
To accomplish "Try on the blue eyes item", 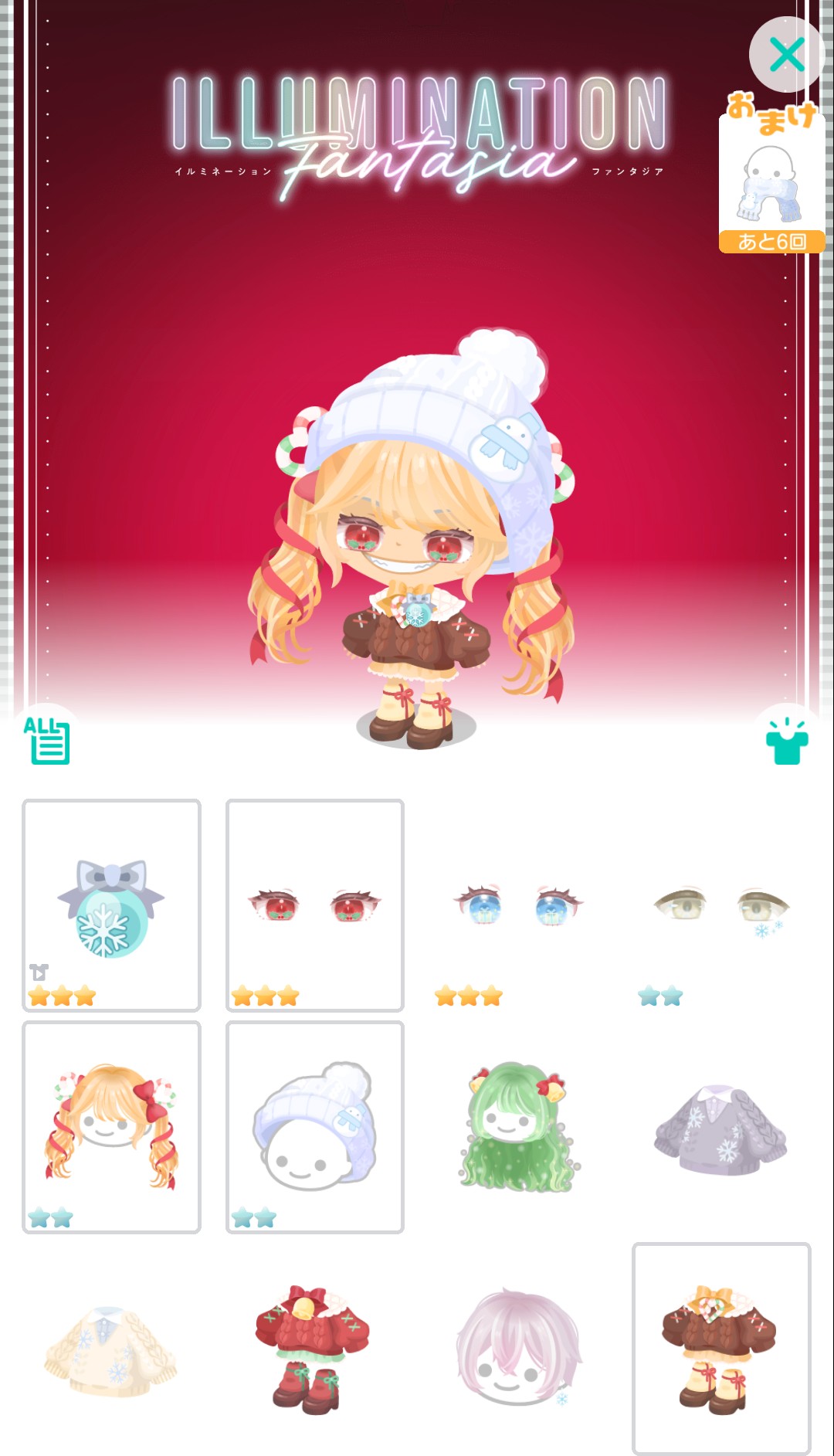I will (x=518, y=905).
